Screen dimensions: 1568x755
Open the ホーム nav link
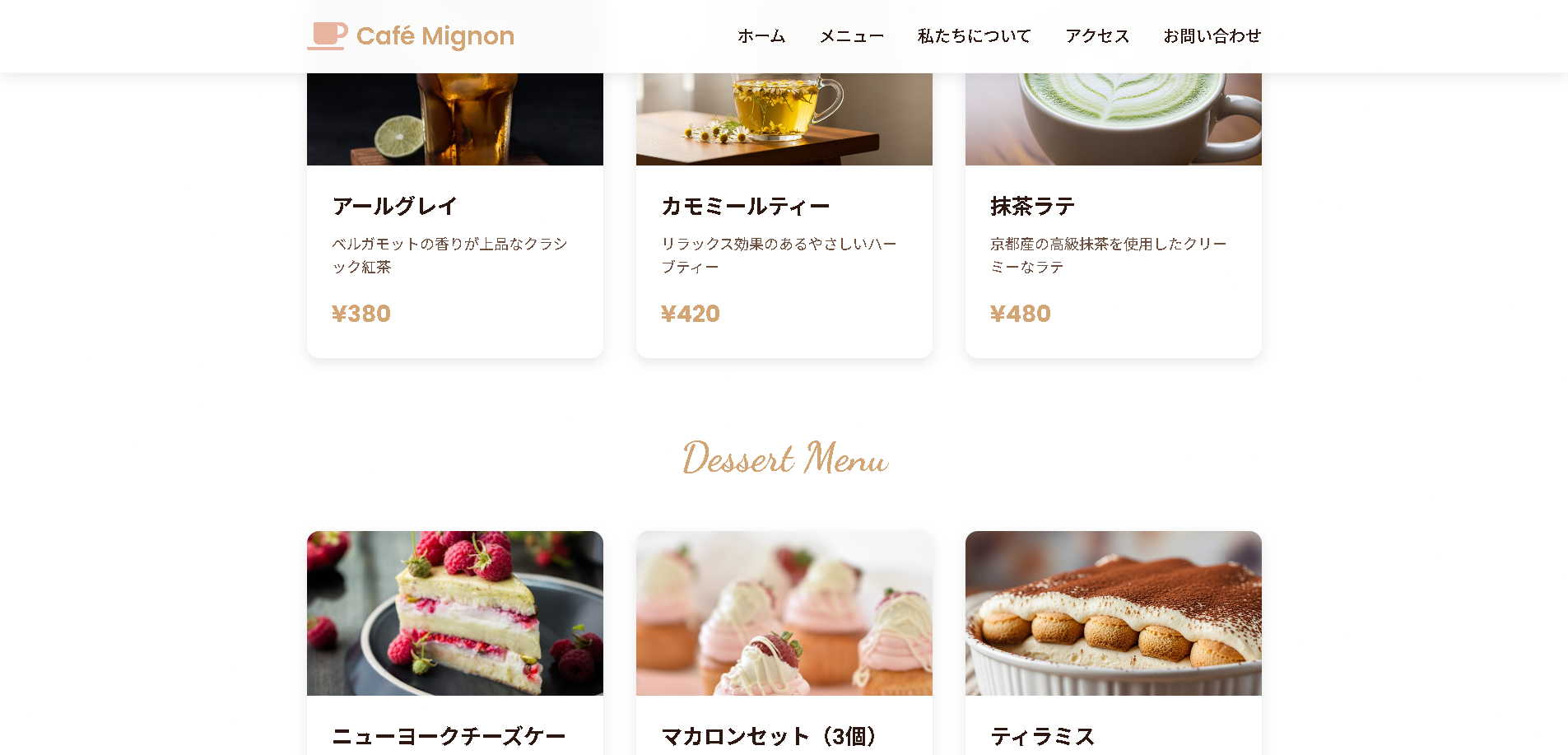click(x=761, y=36)
